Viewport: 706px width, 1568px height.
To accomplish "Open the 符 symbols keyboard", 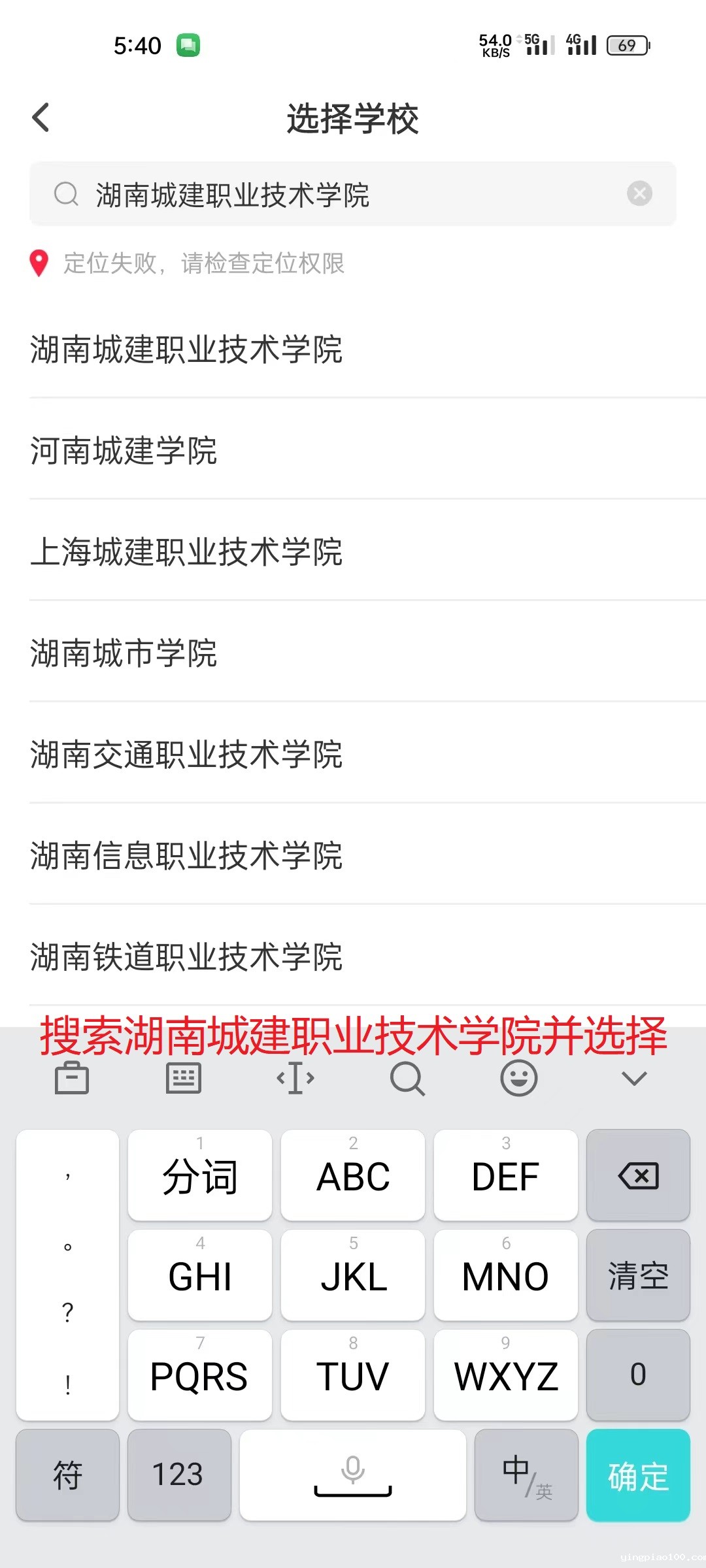I will [x=67, y=1475].
